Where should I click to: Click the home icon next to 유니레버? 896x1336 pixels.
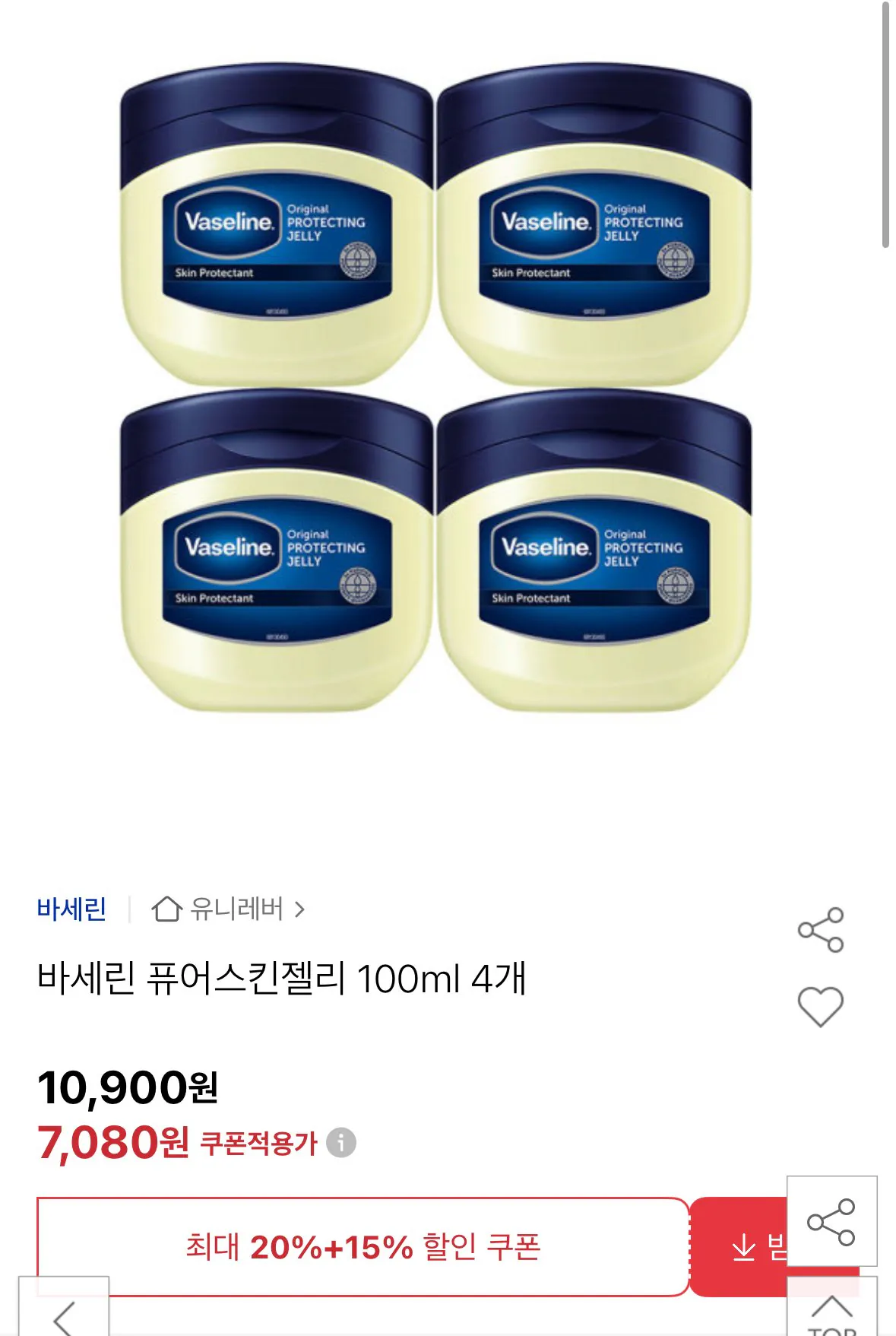pos(169,908)
